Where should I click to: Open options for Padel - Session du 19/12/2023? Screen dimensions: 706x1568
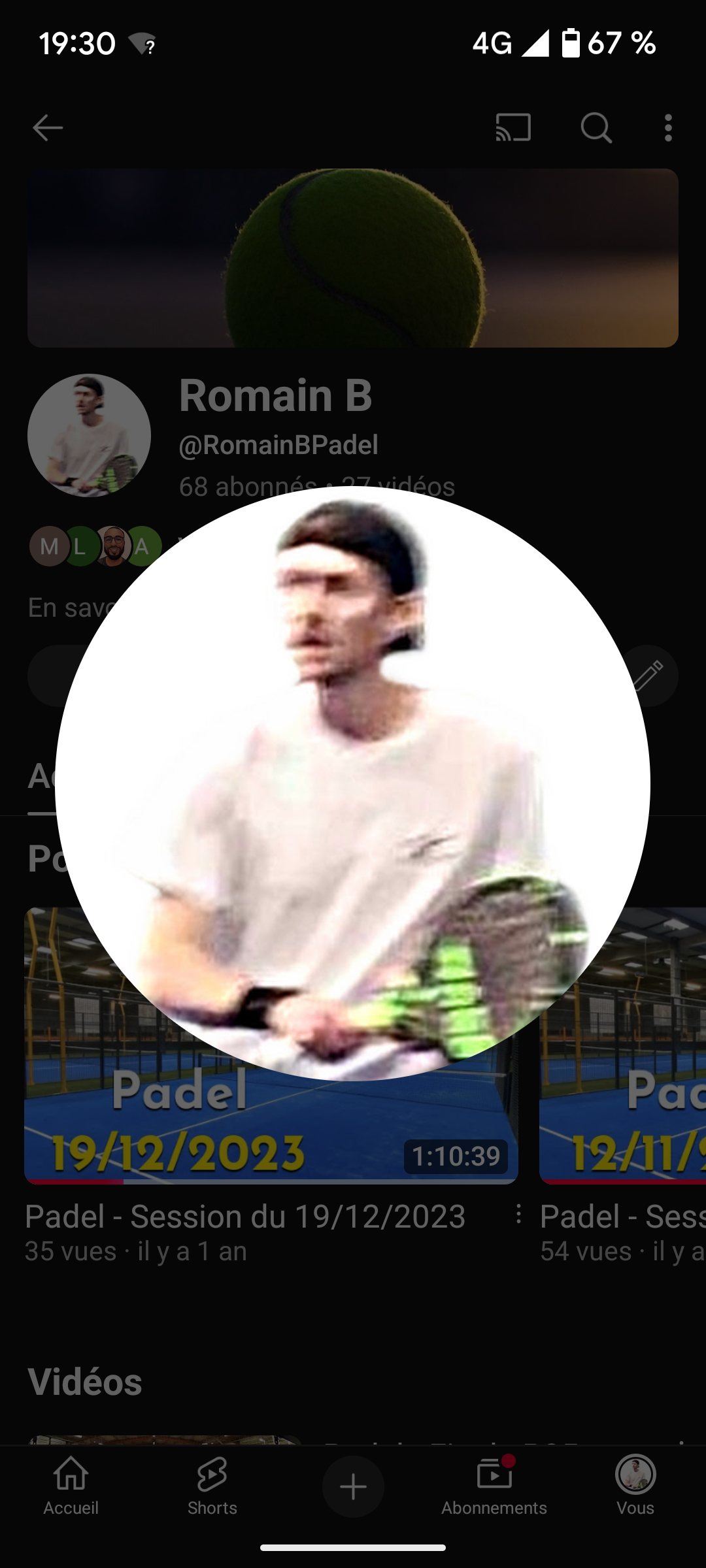518,1215
